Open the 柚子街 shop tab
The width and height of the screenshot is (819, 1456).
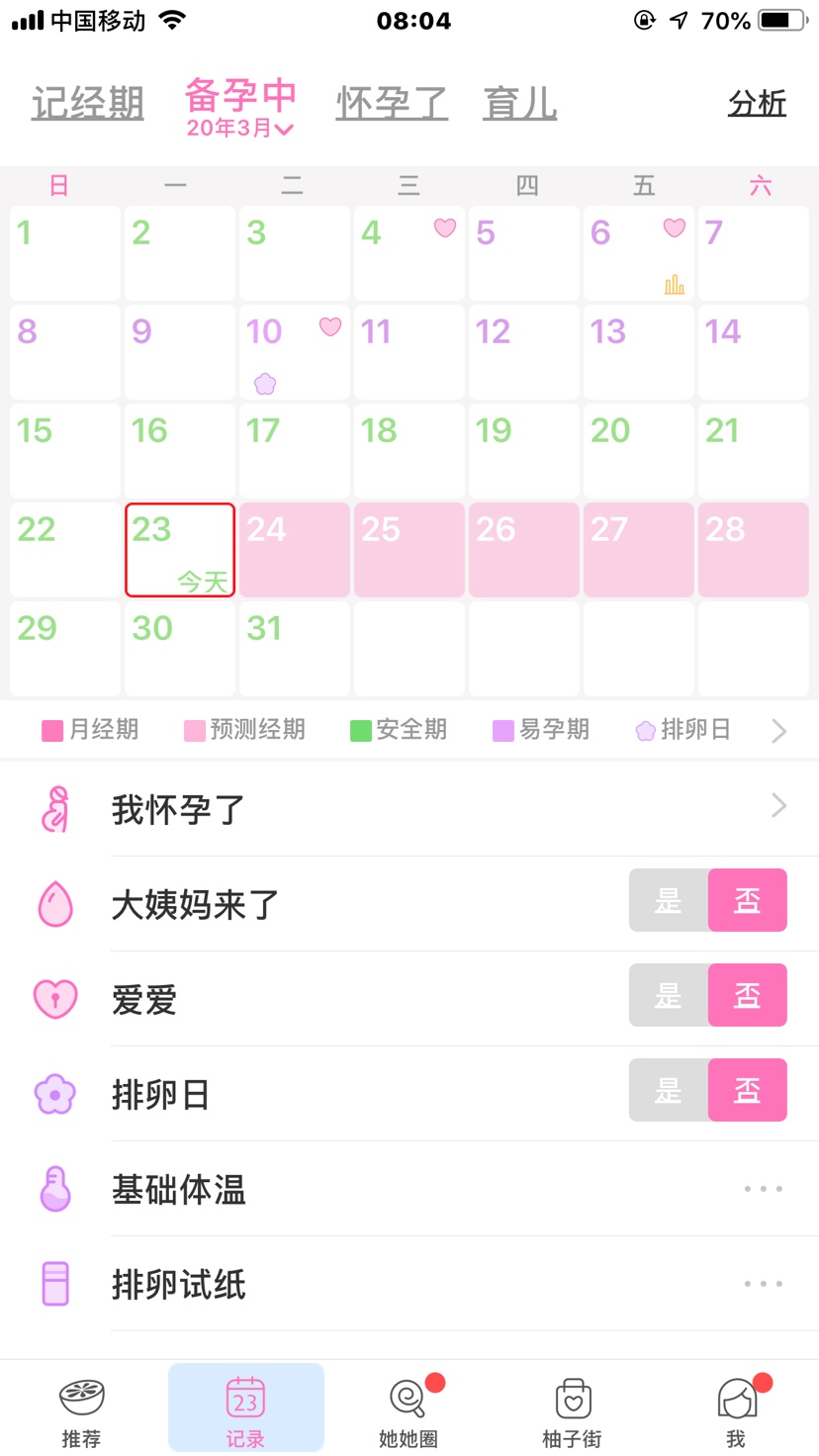click(x=572, y=1410)
